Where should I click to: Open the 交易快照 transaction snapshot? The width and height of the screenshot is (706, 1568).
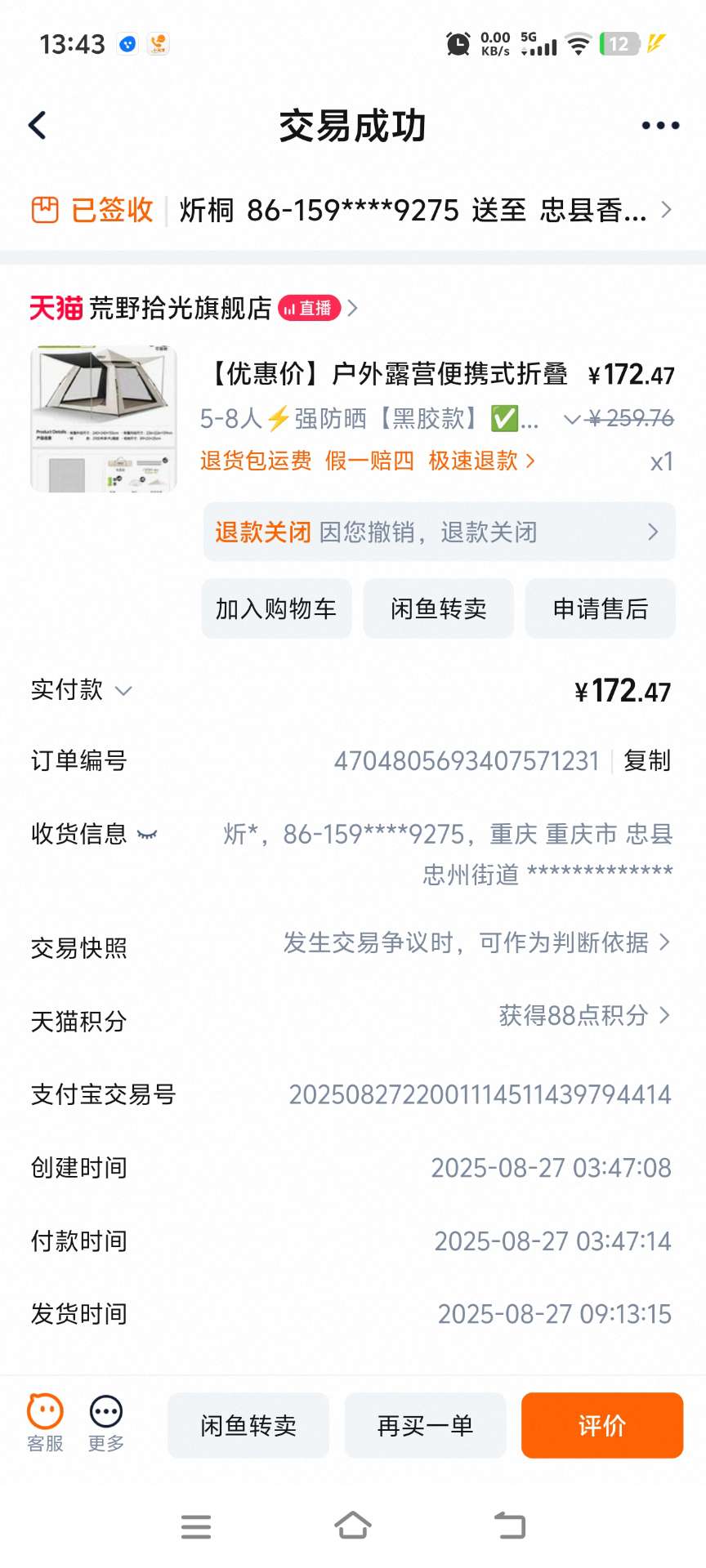(476, 943)
